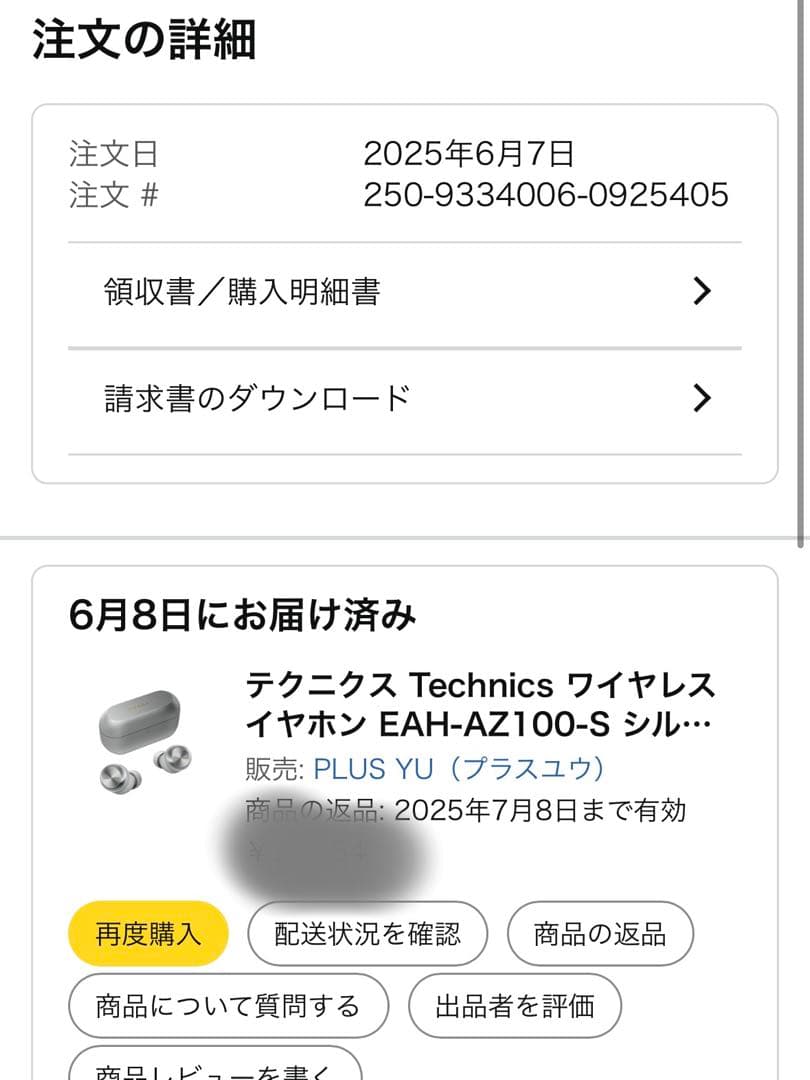Click the chevron next to 領収書／購入明細書
This screenshot has width=810, height=1080.
tap(704, 291)
